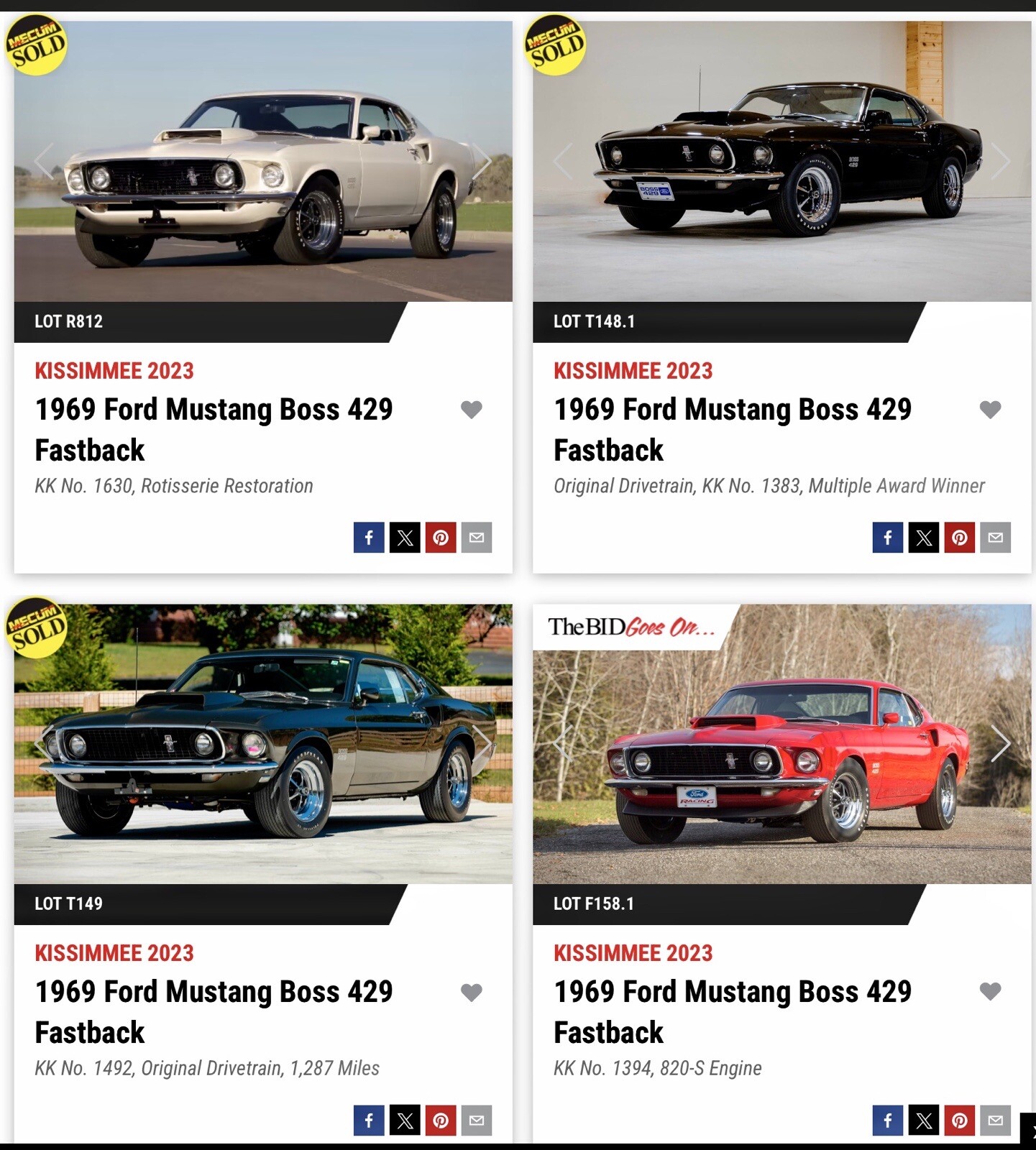The image size is (1036, 1150).
Task: Share Lot R812 on X
Action: pos(405,538)
